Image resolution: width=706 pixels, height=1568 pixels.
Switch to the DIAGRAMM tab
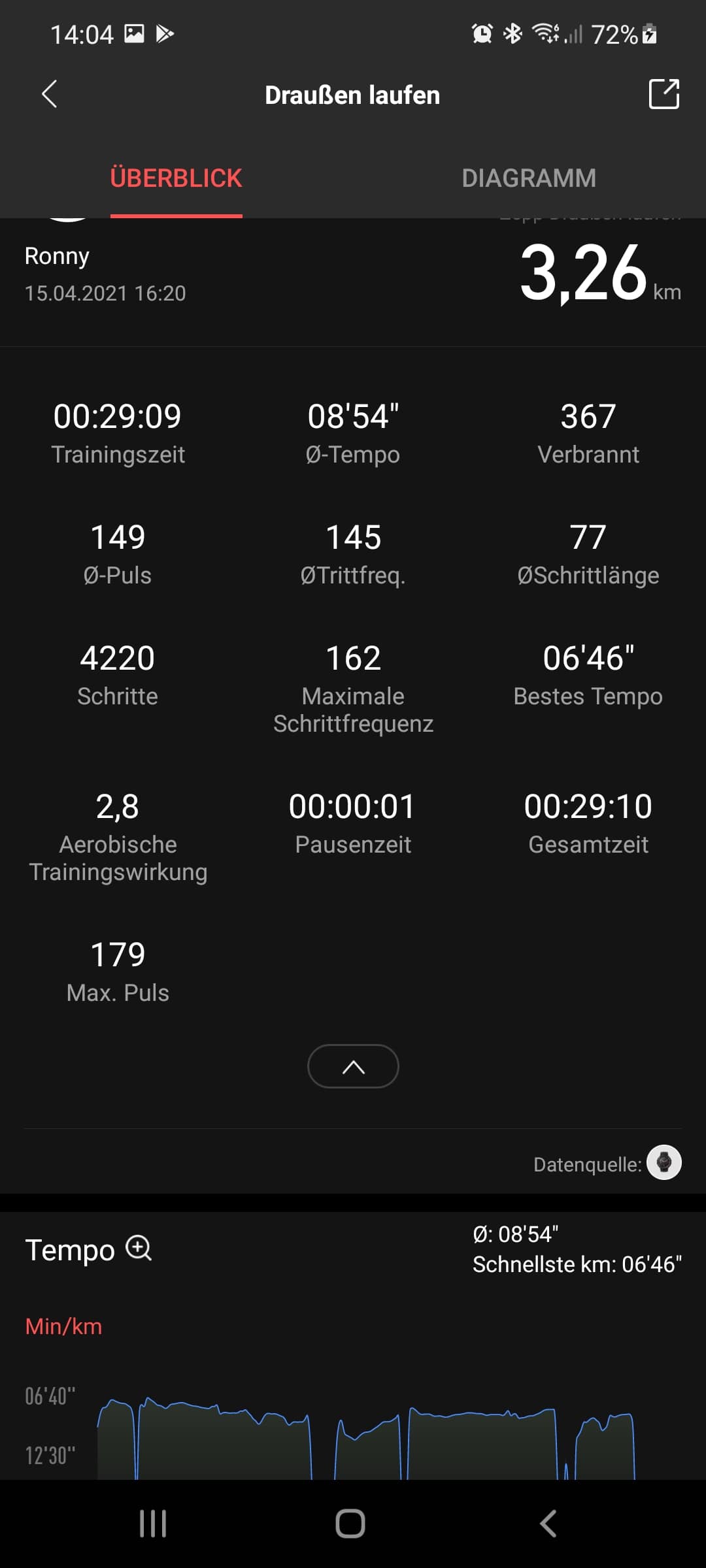pyautogui.click(x=529, y=178)
